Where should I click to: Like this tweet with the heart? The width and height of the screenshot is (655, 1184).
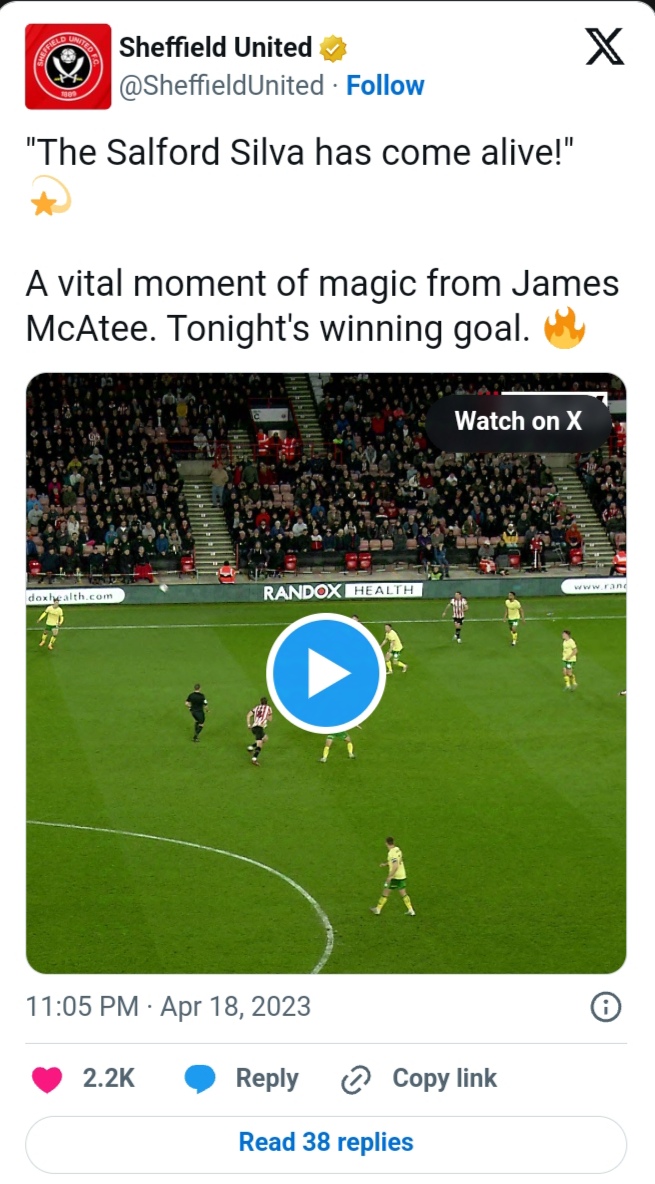click(x=47, y=1079)
